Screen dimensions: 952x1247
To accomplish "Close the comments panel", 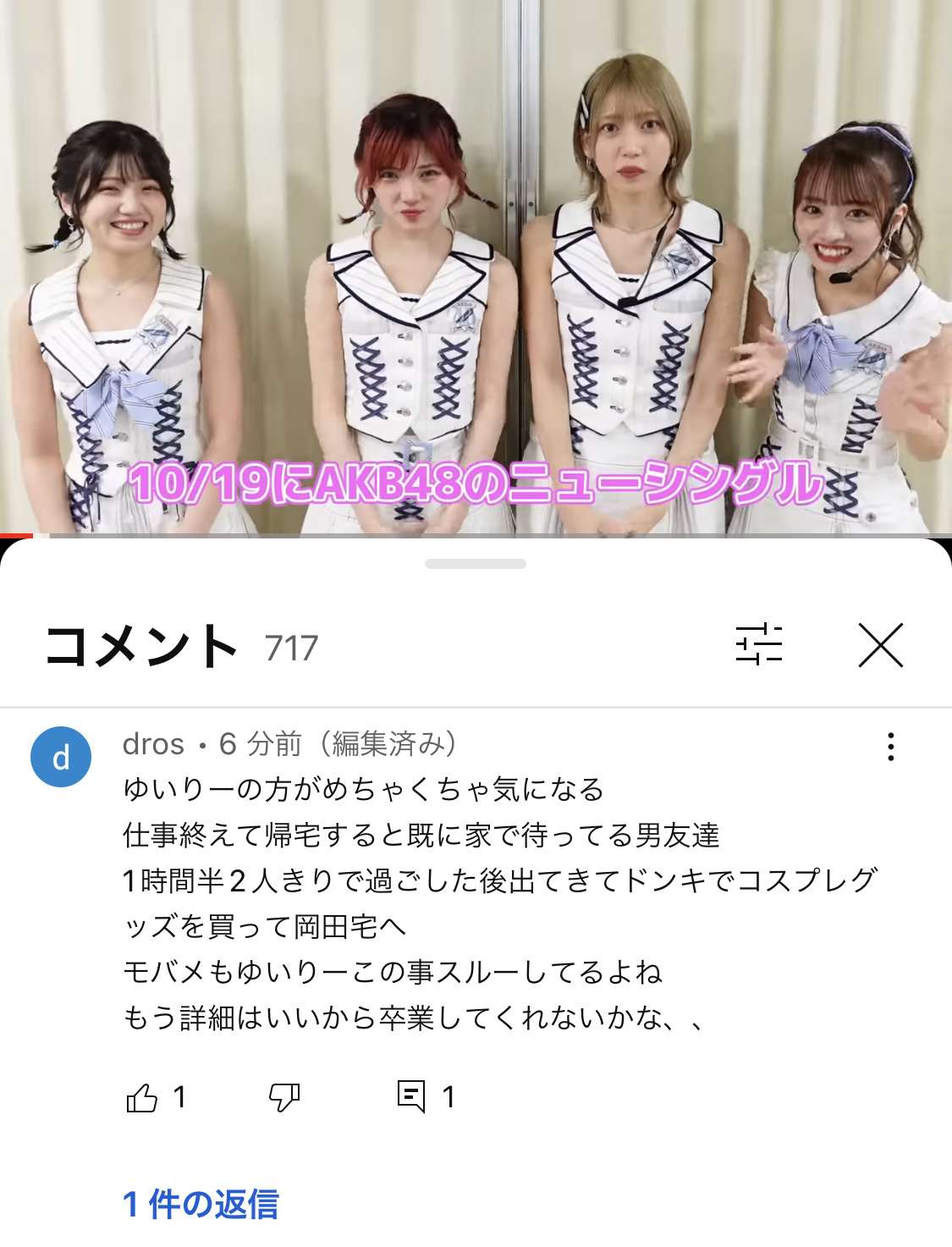I will click(880, 645).
